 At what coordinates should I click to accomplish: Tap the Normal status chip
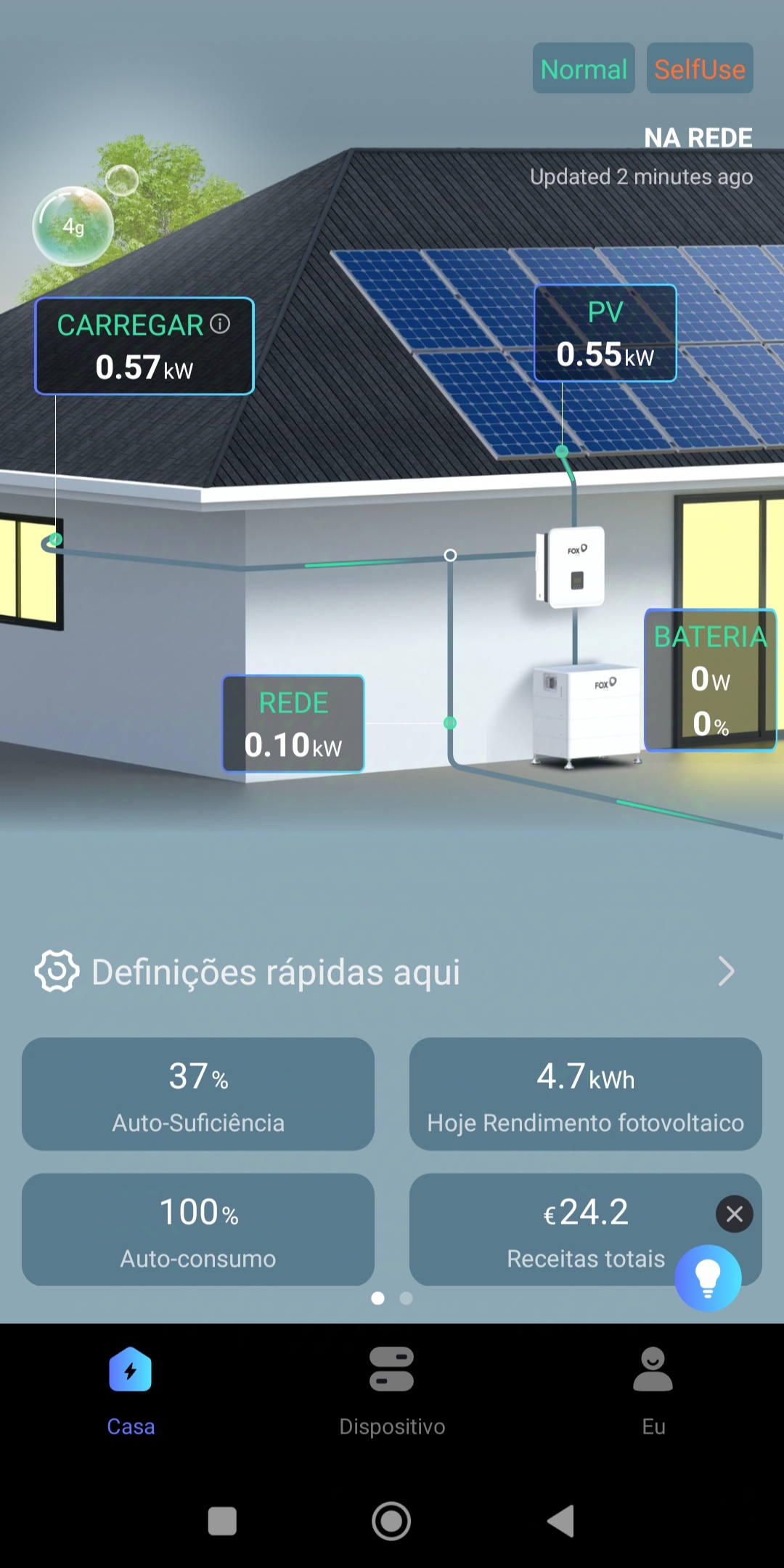(x=584, y=68)
